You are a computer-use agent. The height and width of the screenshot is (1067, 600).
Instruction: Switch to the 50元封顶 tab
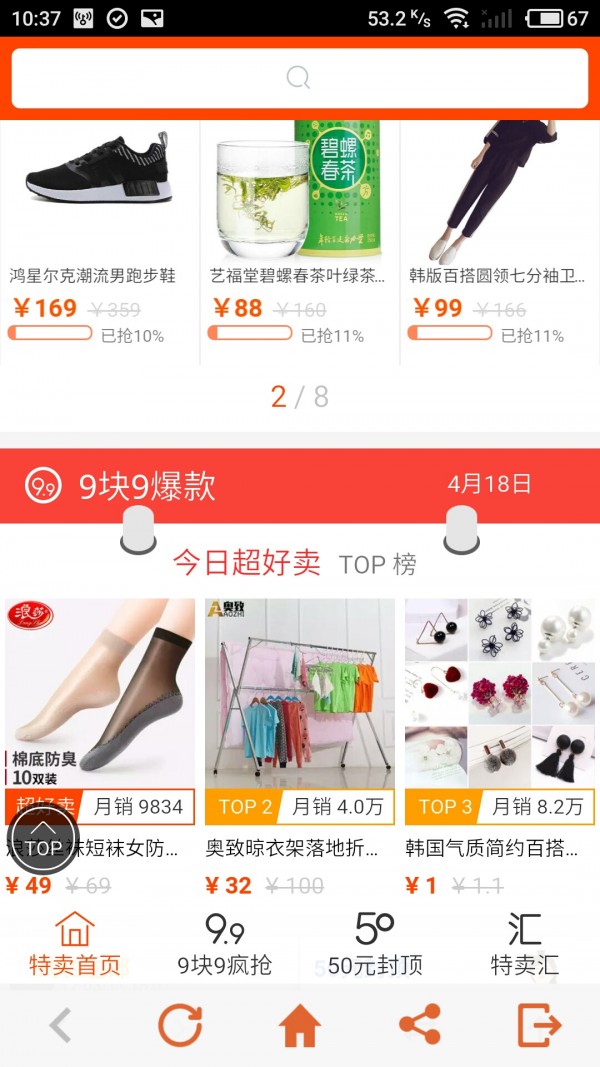375,945
